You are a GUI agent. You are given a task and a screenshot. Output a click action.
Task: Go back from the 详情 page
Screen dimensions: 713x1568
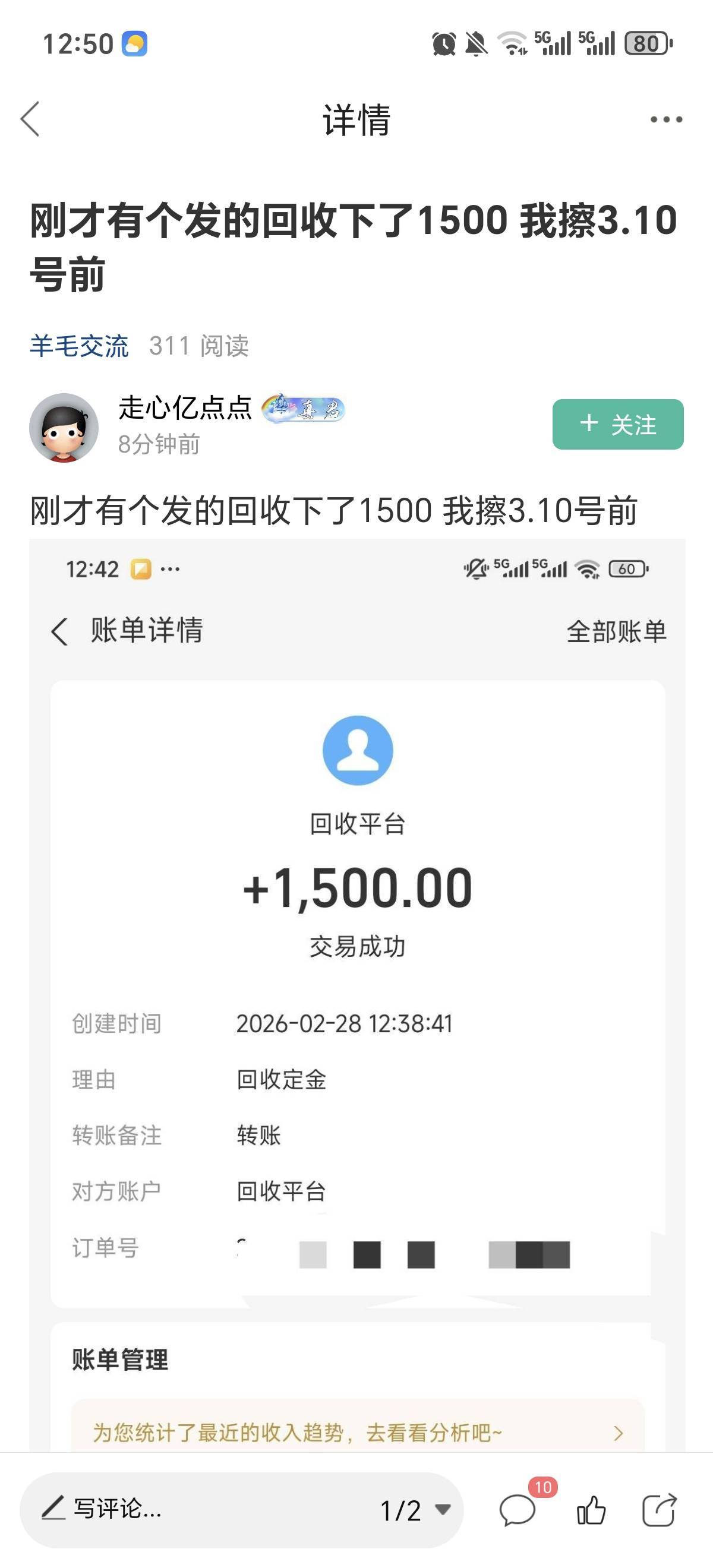pos(30,119)
